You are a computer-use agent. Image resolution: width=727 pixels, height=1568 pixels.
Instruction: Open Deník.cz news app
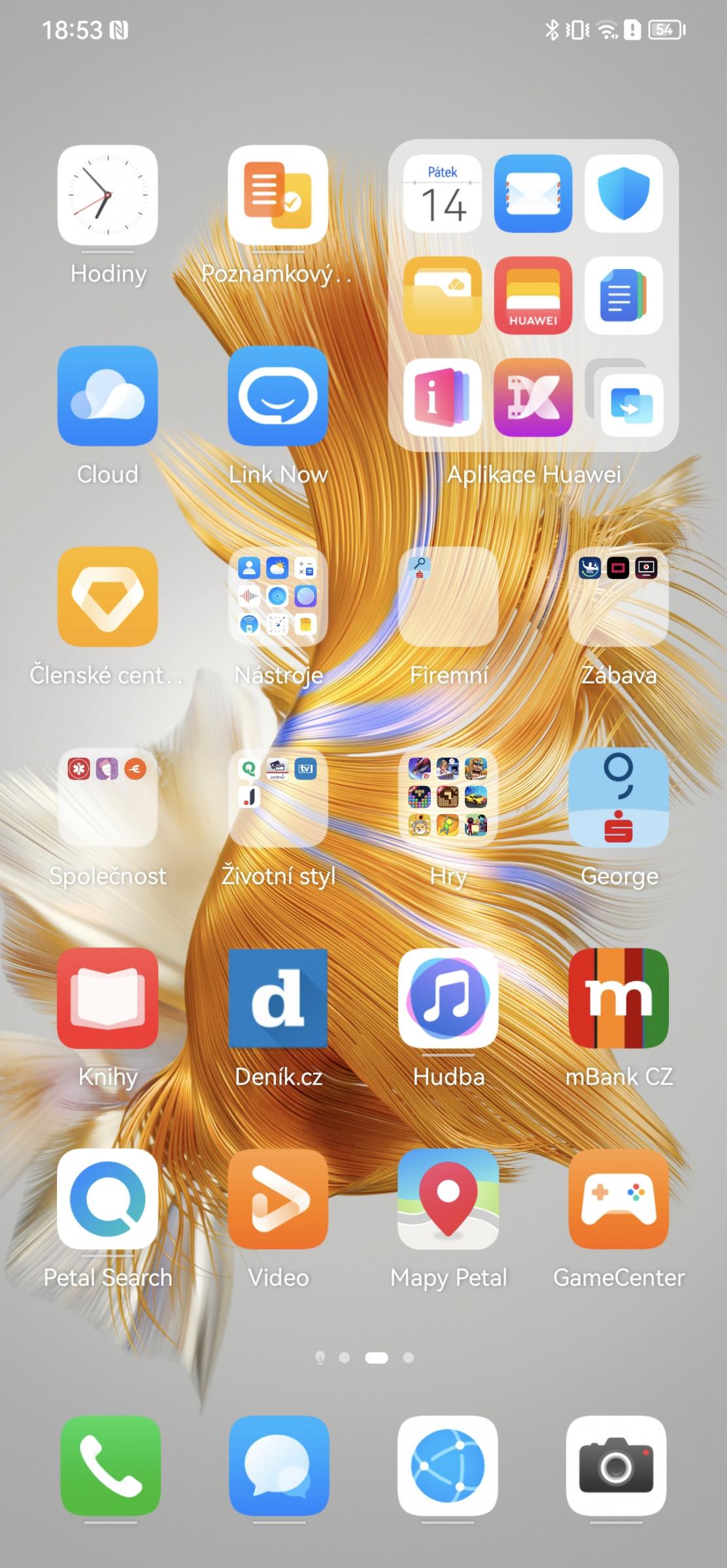point(278,998)
